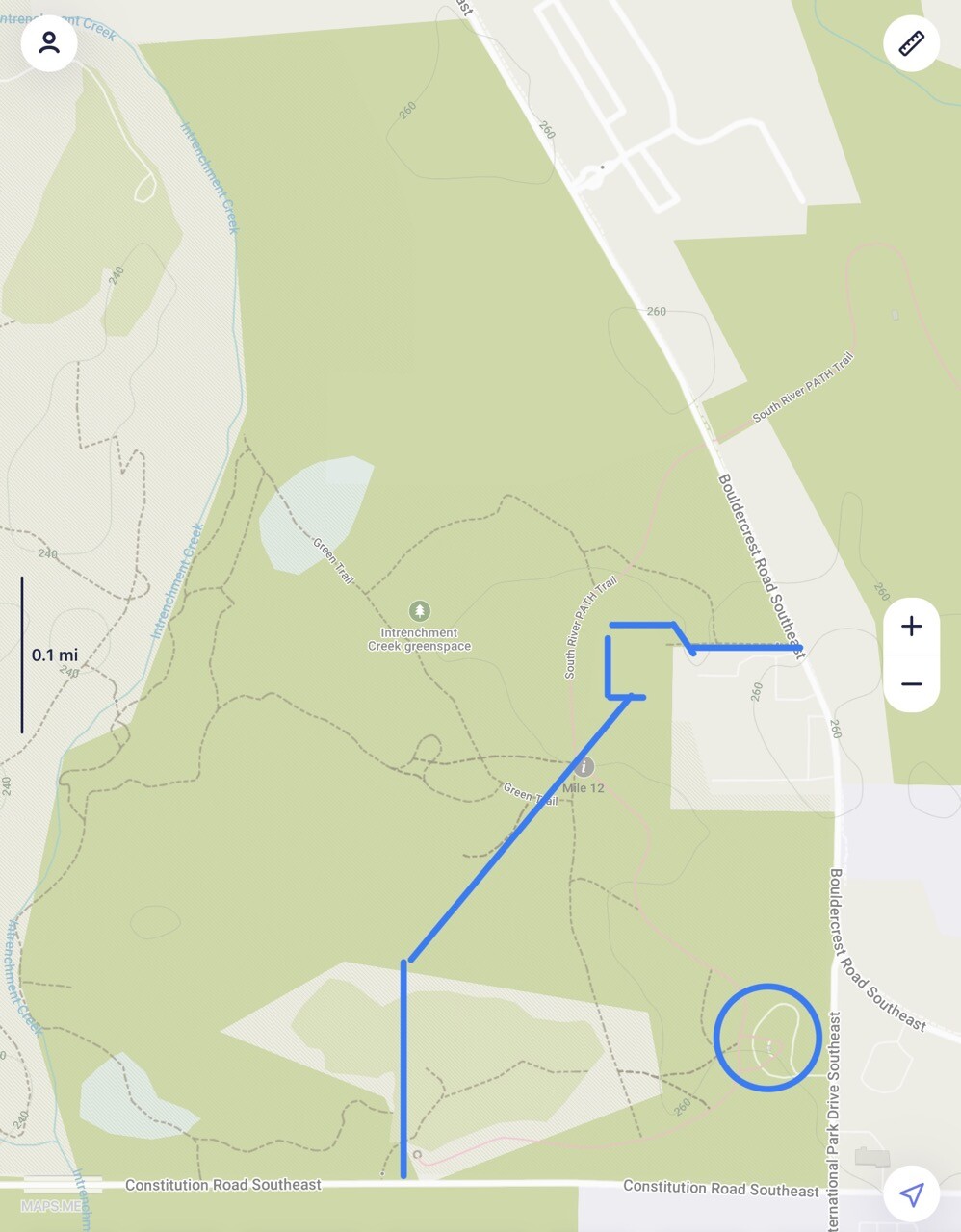Open the ruler measurement tool
The width and height of the screenshot is (961, 1232).
click(911, 43)
